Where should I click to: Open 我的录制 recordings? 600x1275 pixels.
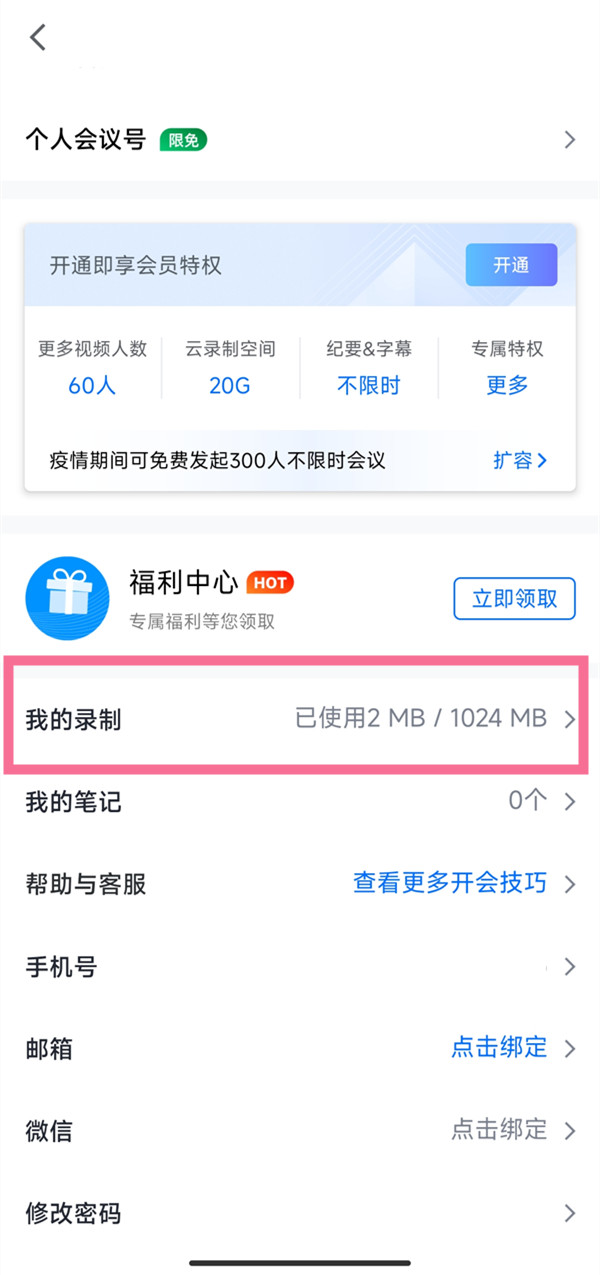click(300, 719)
